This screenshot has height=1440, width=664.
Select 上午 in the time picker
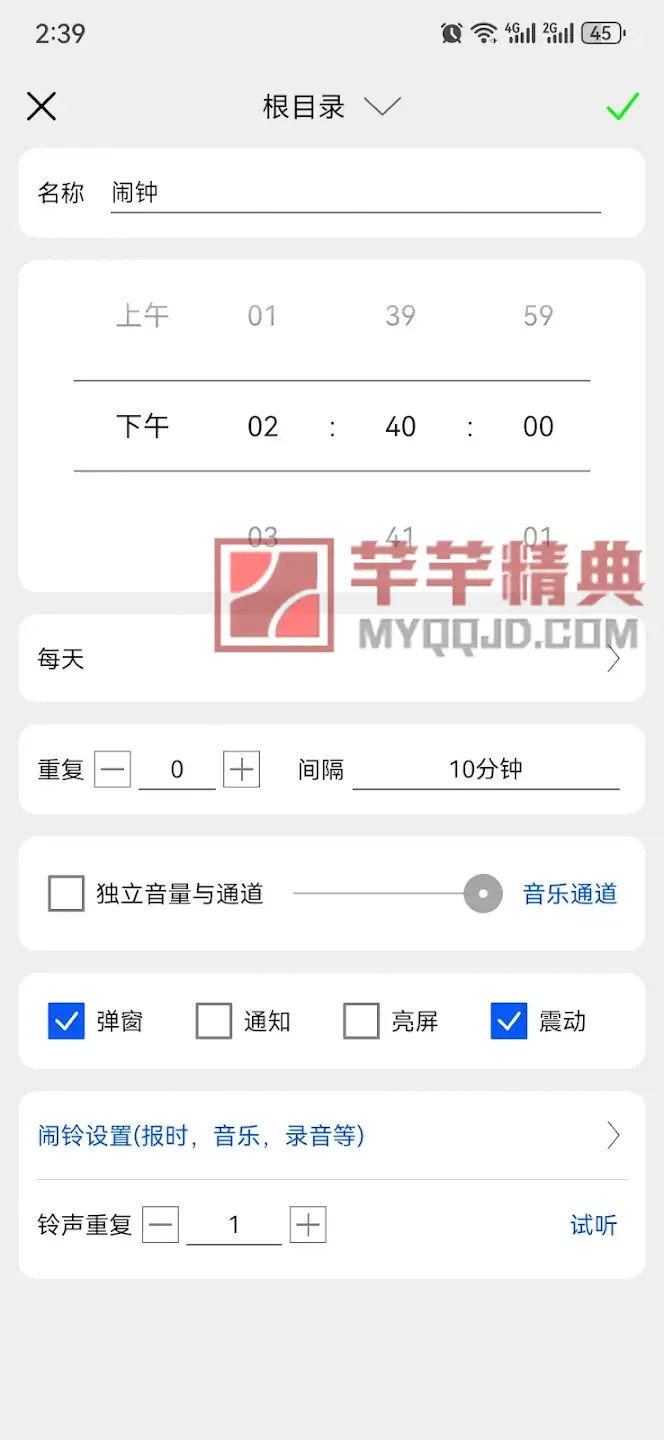point(142,316)
